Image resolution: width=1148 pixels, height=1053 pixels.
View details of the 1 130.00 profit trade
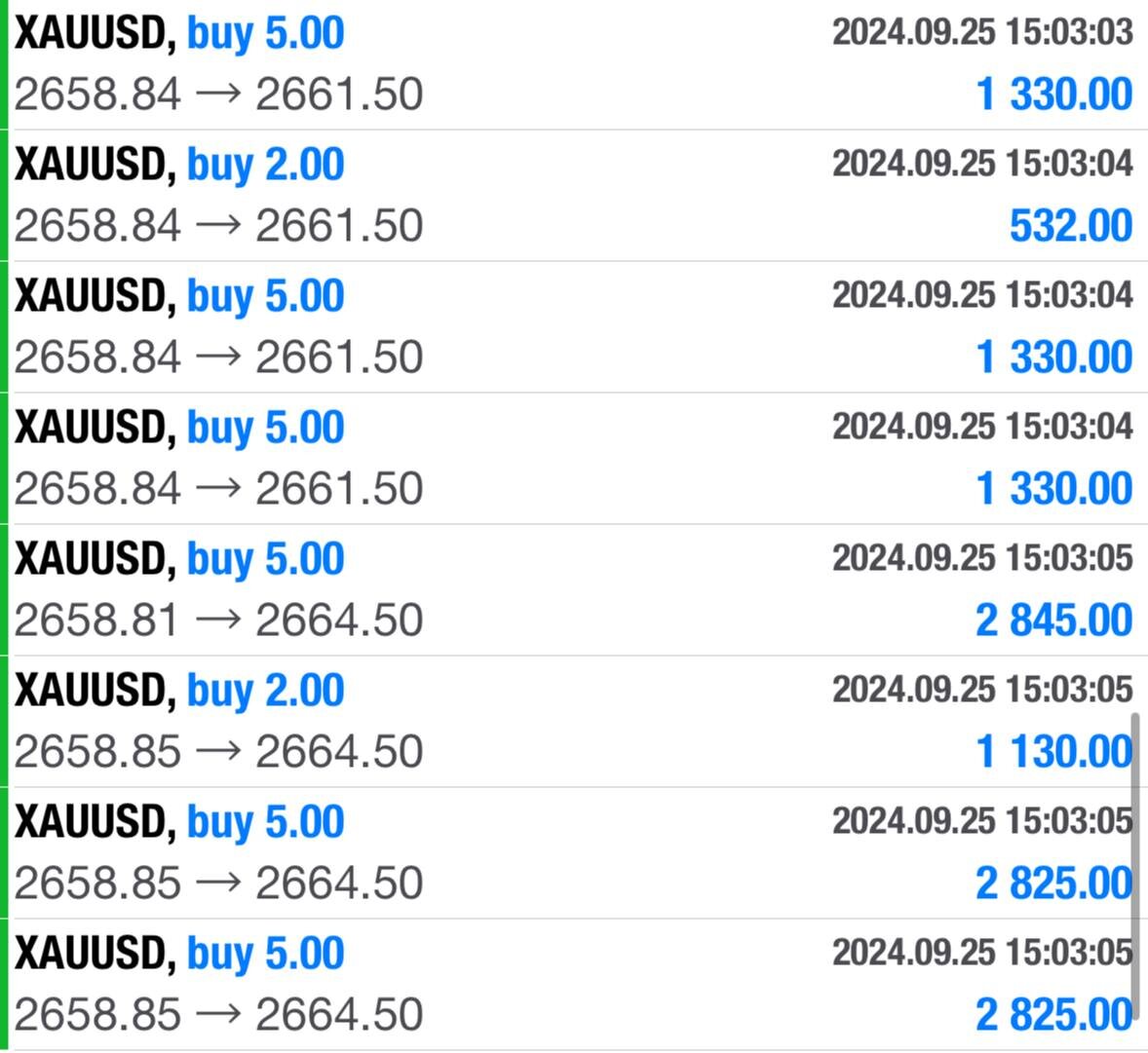pos(573,722)
